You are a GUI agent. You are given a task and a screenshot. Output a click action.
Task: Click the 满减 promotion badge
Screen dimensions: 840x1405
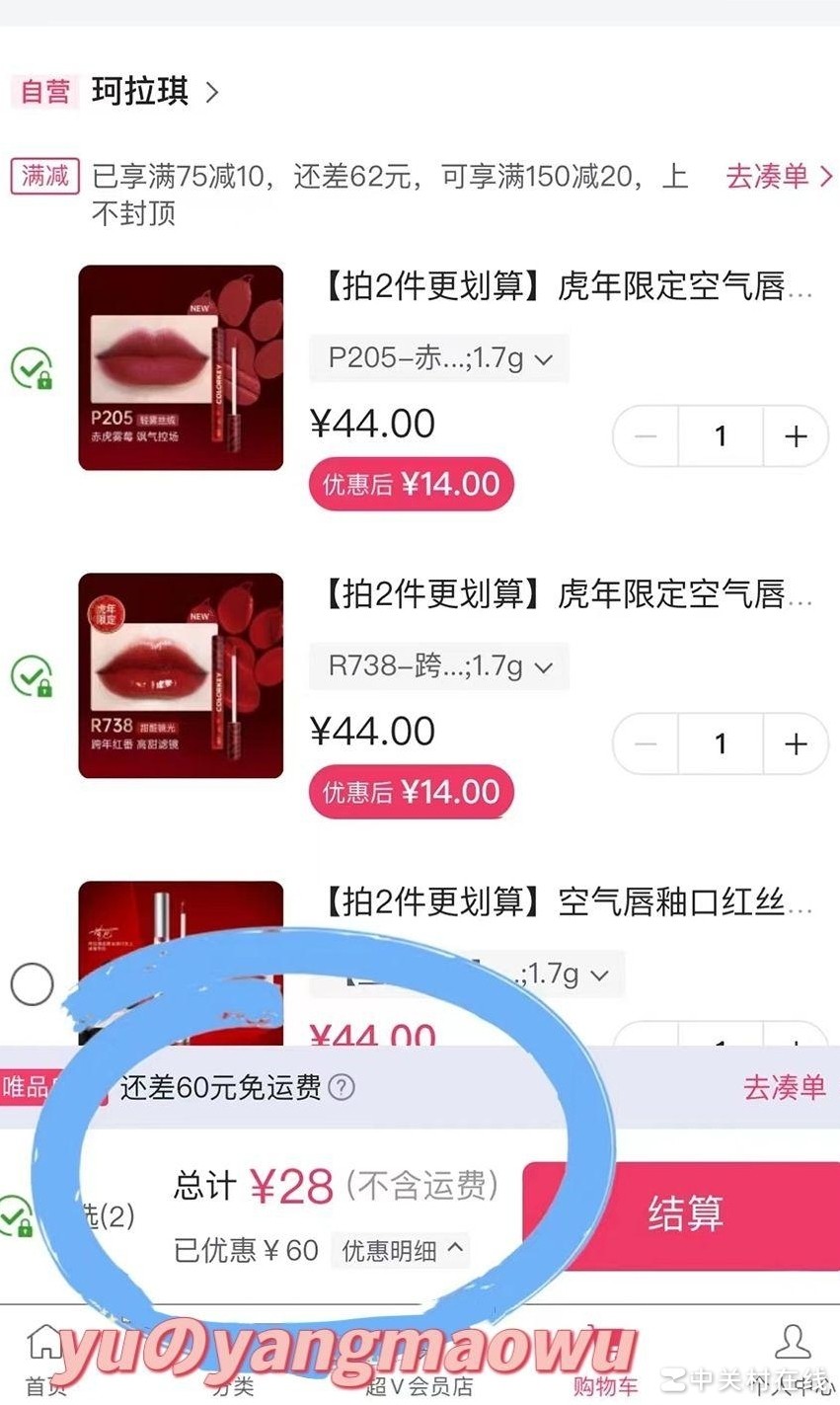pos(43,177)
